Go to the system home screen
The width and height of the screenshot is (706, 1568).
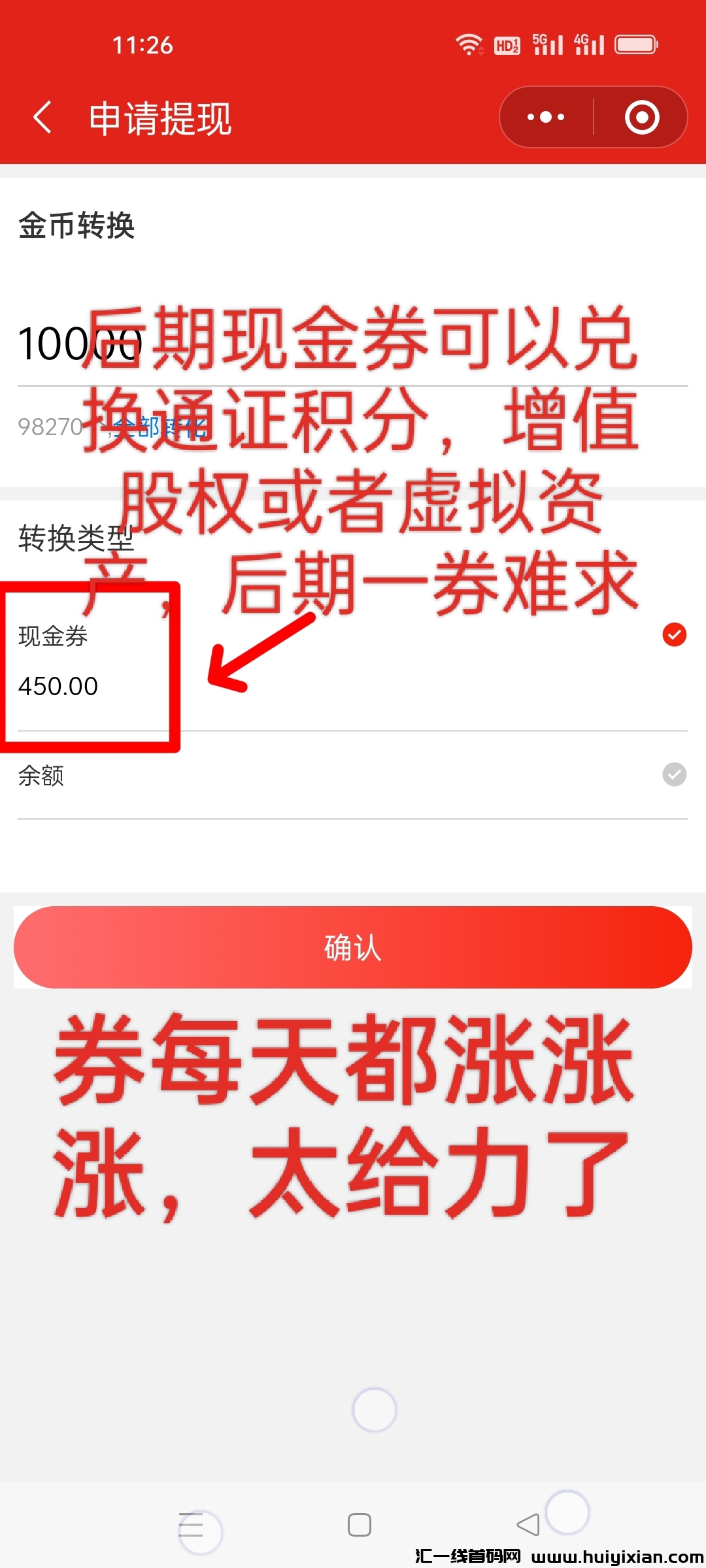[359, 1525]
